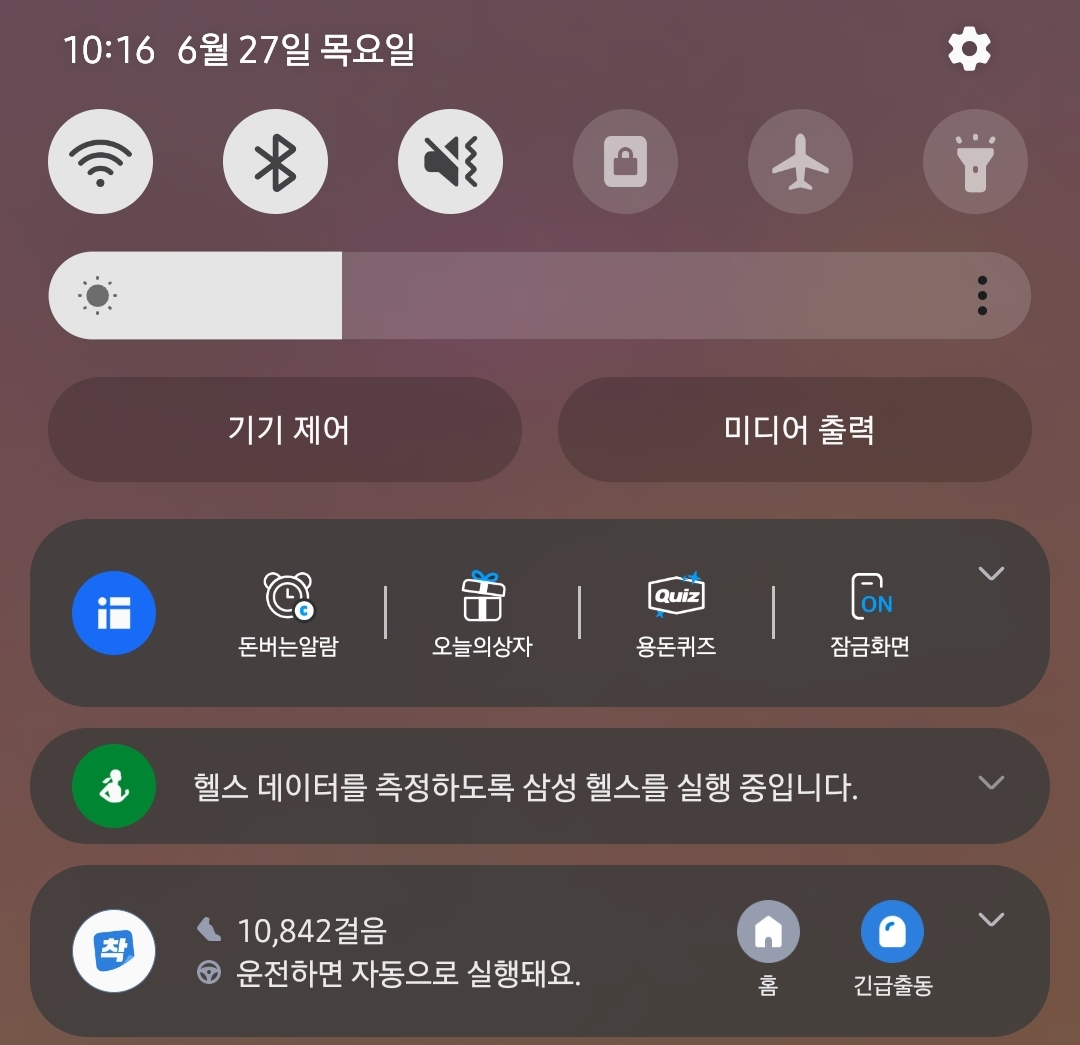The width and height of the screenshot is (1080, 1045).
Task: Toggle 잠금화면 lock screen shortcut
Action: [869, 612]
